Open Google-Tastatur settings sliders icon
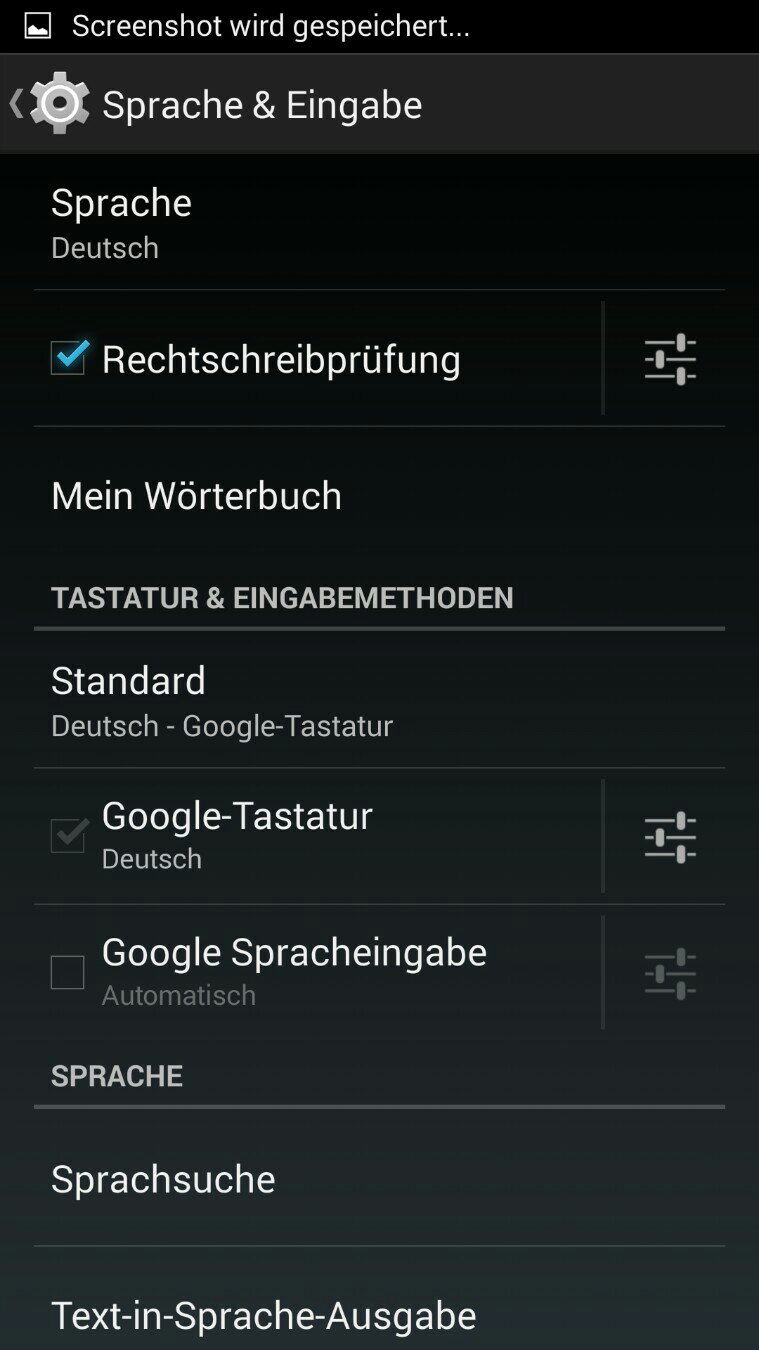759x1350 pixels. pos(670,837)
